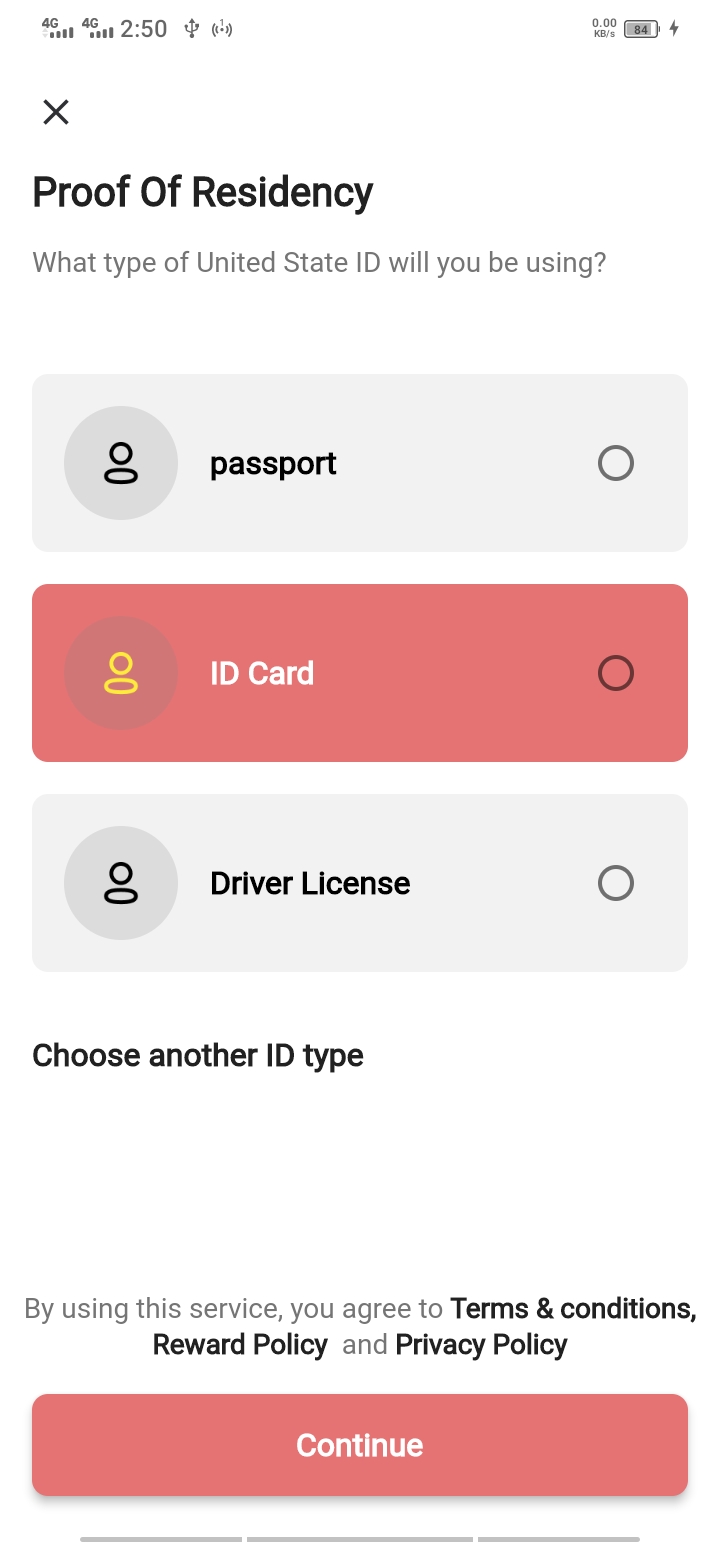Viewport: 720px width, 1544px height.
Task: Close the Proof Of Residency screen
Action: click(56, 112)
